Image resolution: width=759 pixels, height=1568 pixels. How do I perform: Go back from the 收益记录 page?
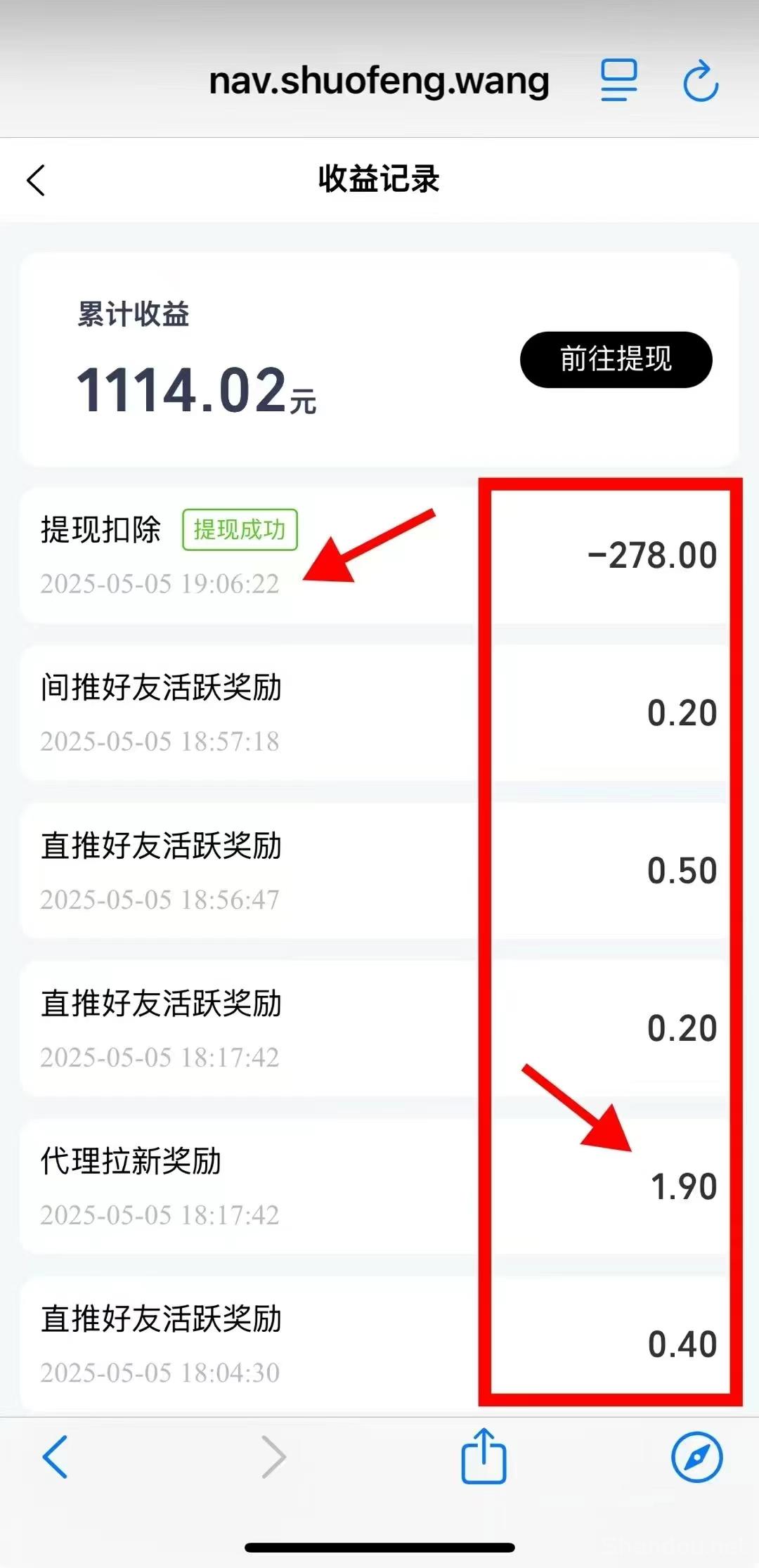click(37, 180)
